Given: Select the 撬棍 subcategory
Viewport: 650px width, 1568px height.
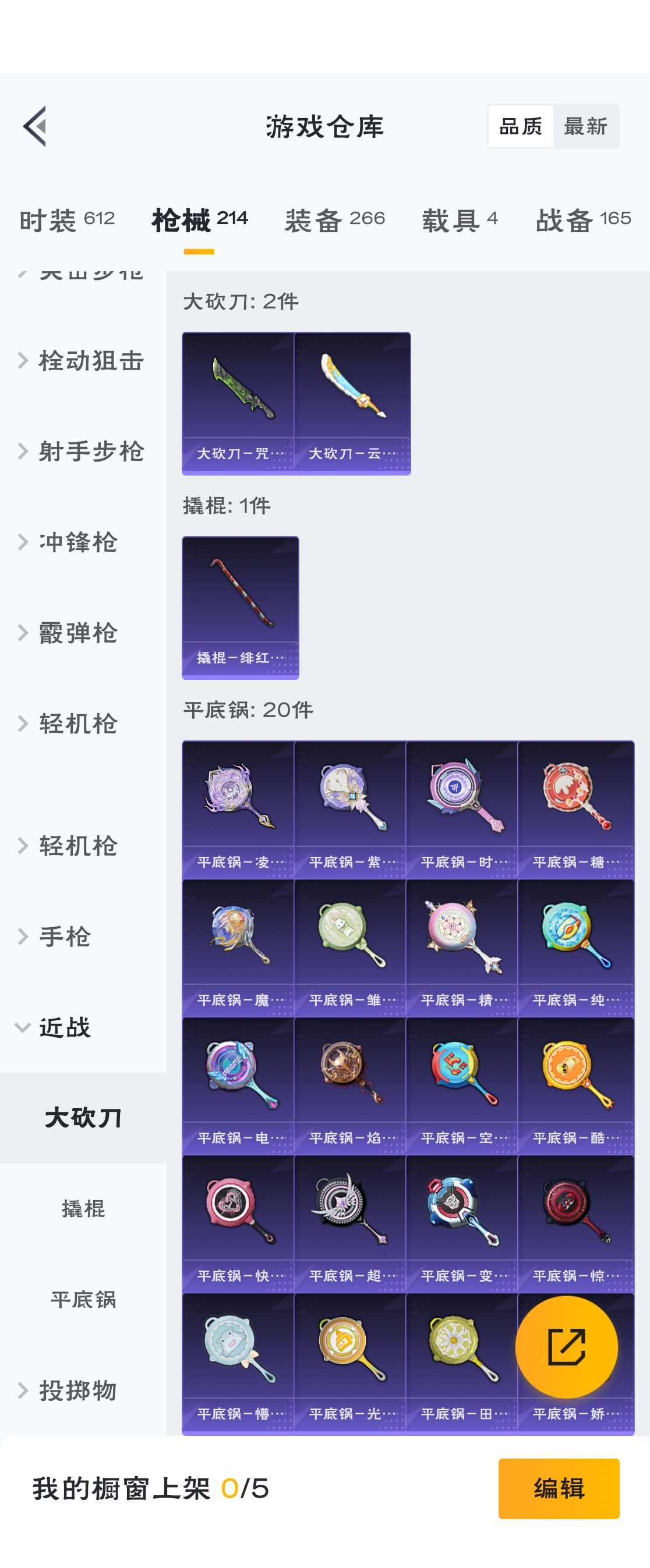Looking at the screenshot, I should 83,1209.
